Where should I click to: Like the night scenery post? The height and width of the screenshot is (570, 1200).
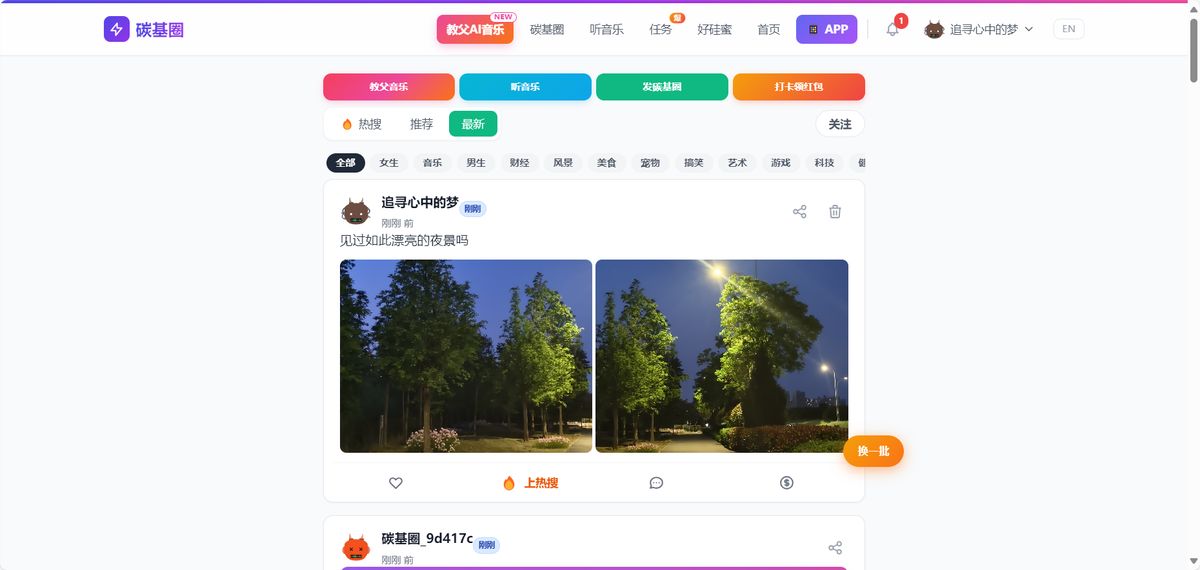coord(395,483)
